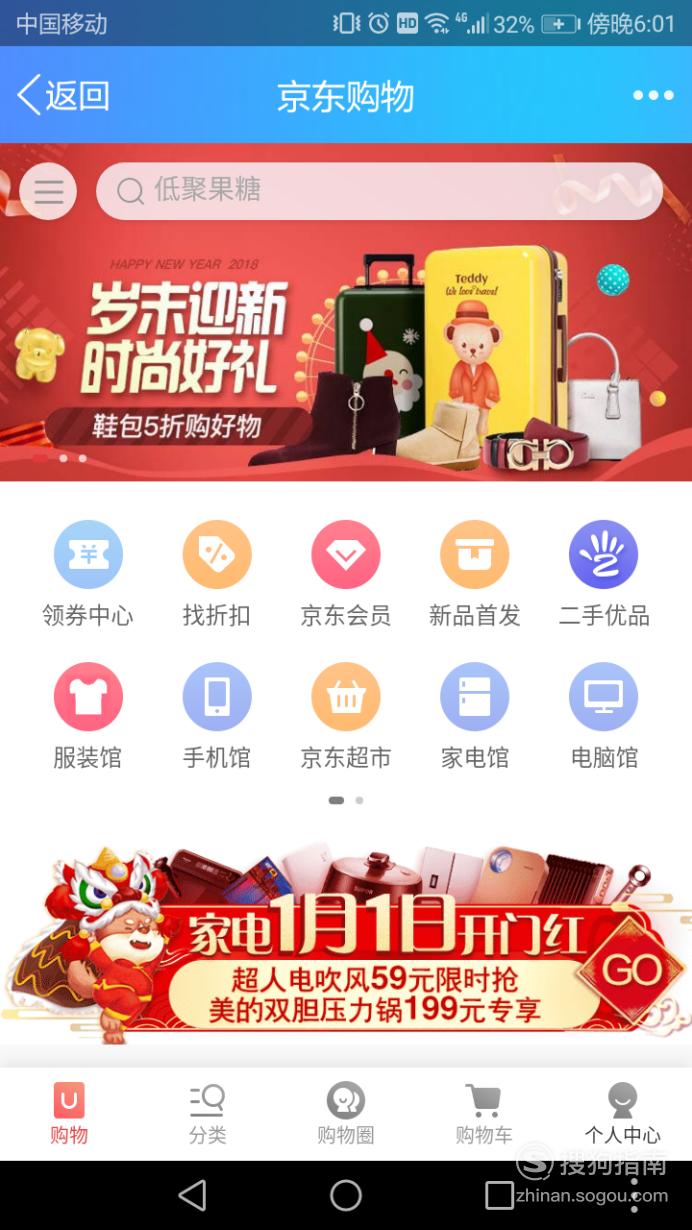Screen dimensions: 692x1230
Task: Tap the 低聚果糖 search box
Action: [380, 191]
